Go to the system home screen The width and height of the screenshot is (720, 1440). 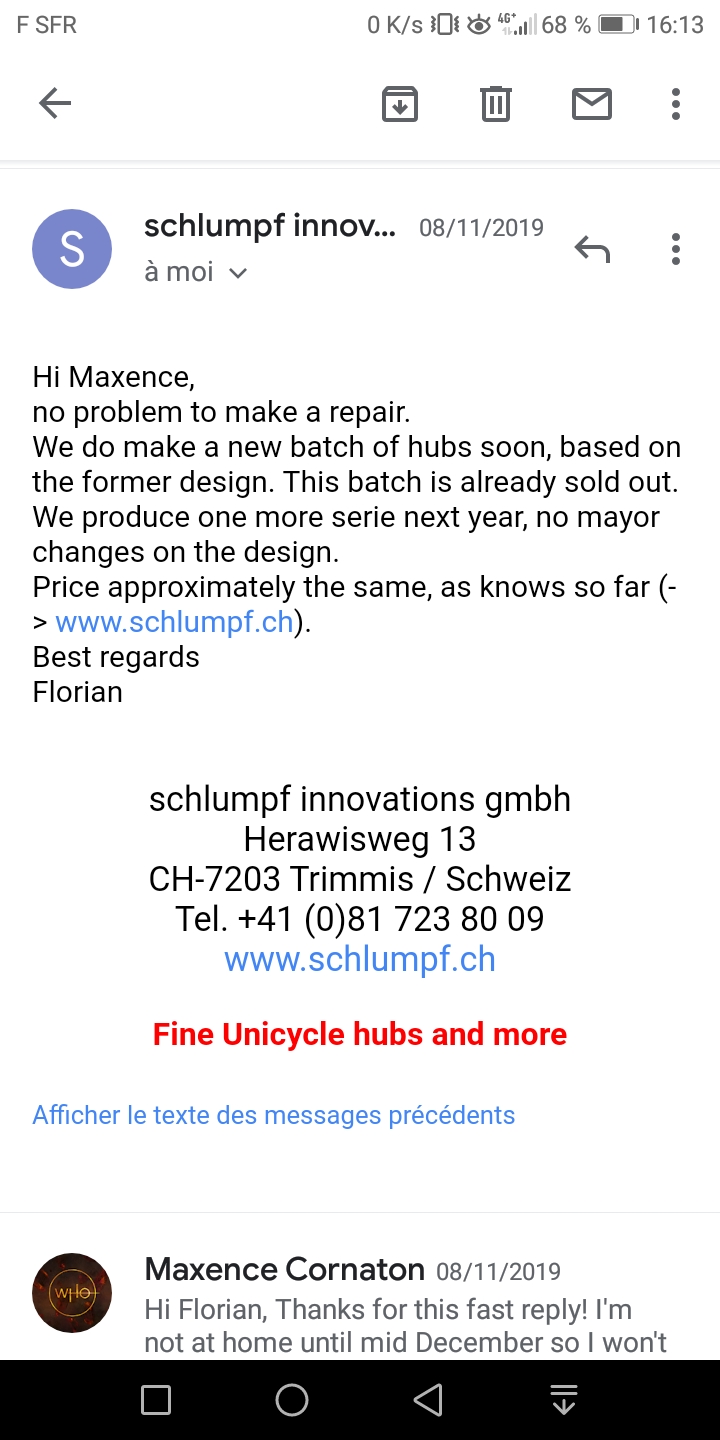[292, 1400]
